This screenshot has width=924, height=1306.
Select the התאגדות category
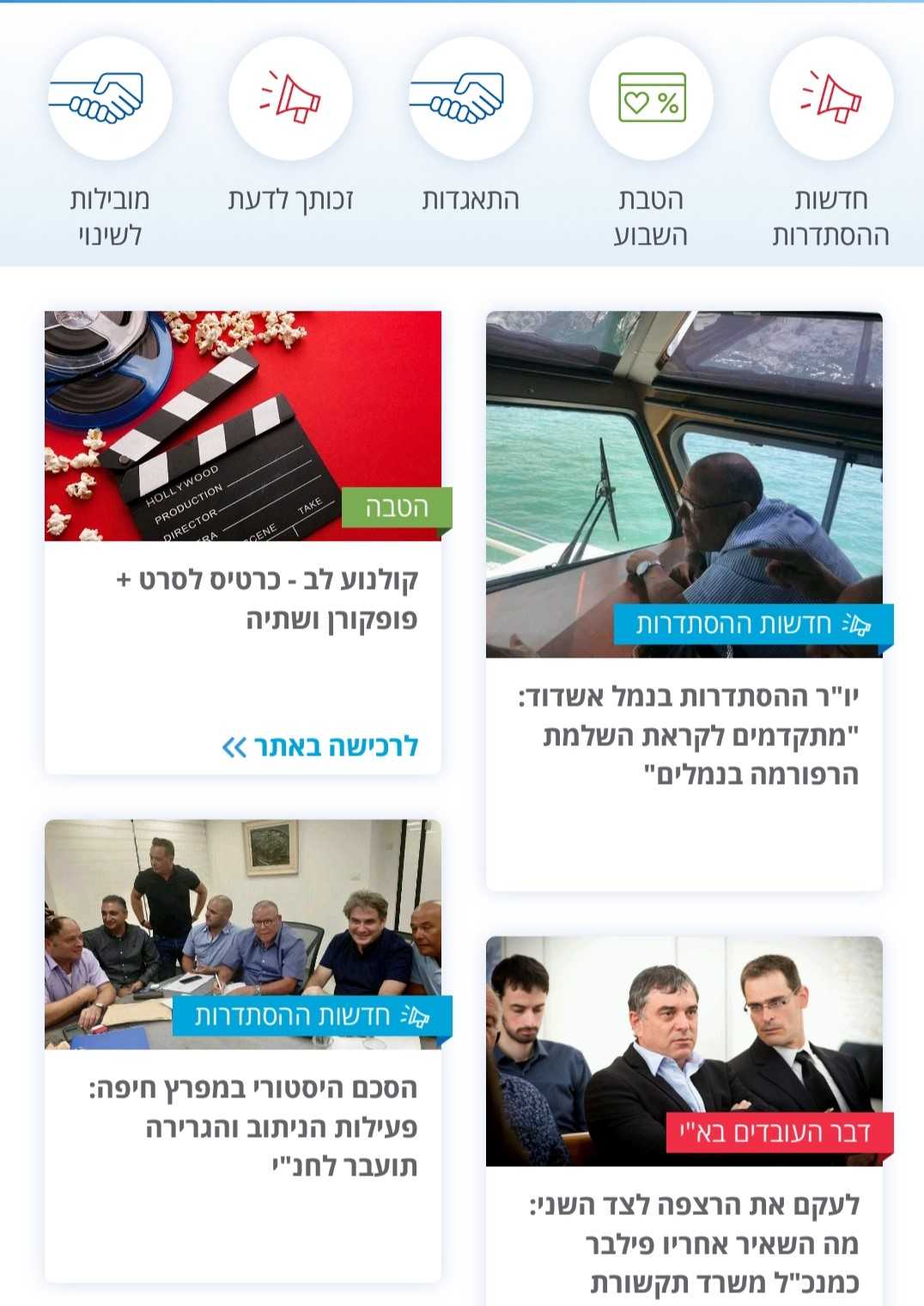click(471, 99)
